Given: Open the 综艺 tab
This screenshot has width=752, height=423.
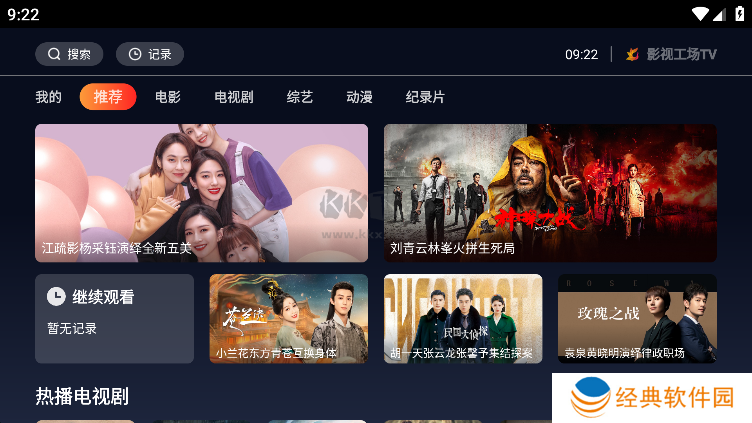Looking at the screenshot, I should point(300,97).
